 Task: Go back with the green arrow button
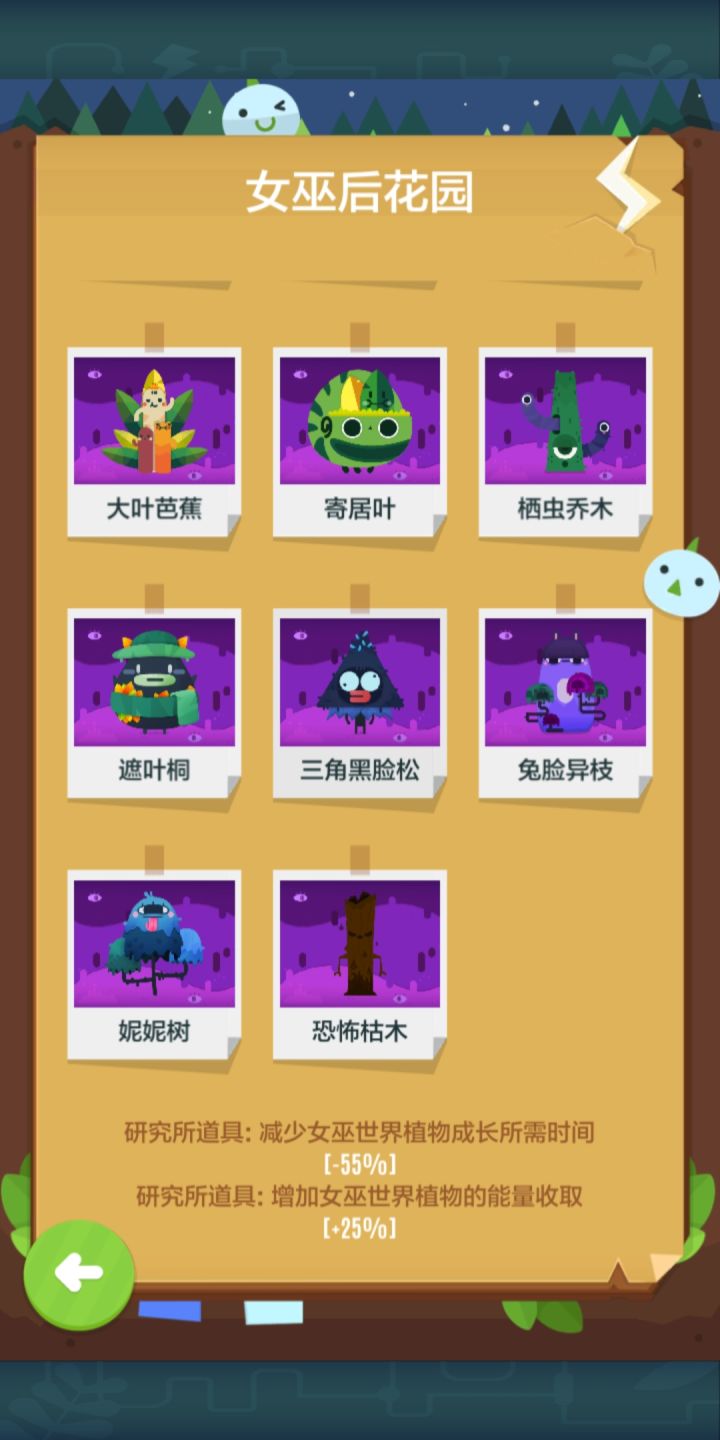[x=79, y=1274]
